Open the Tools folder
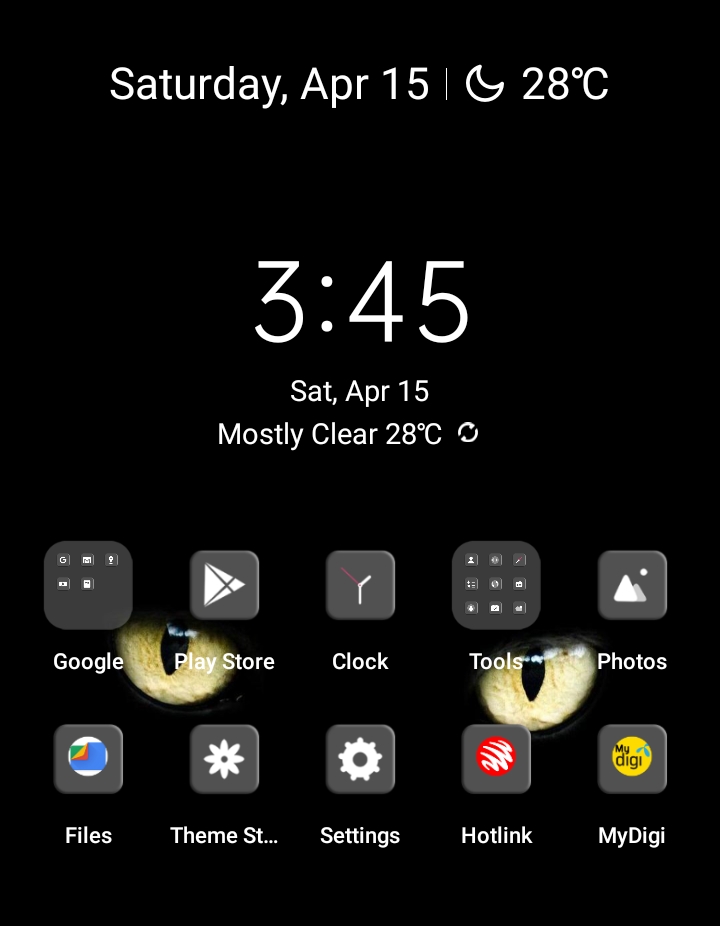Viewport: 720px width, 926px height. (496, 585)
